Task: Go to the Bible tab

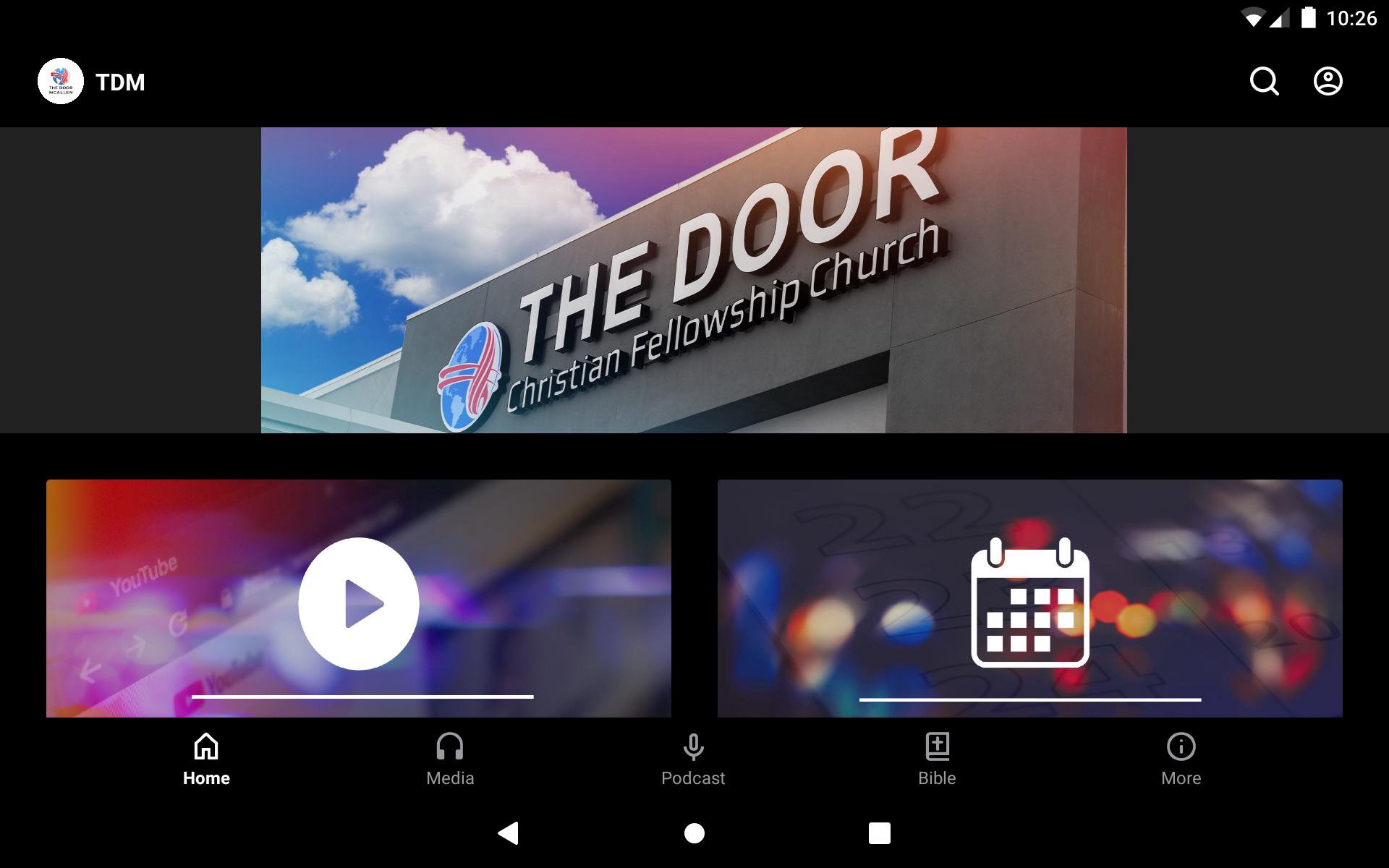Action: point(937,759)
